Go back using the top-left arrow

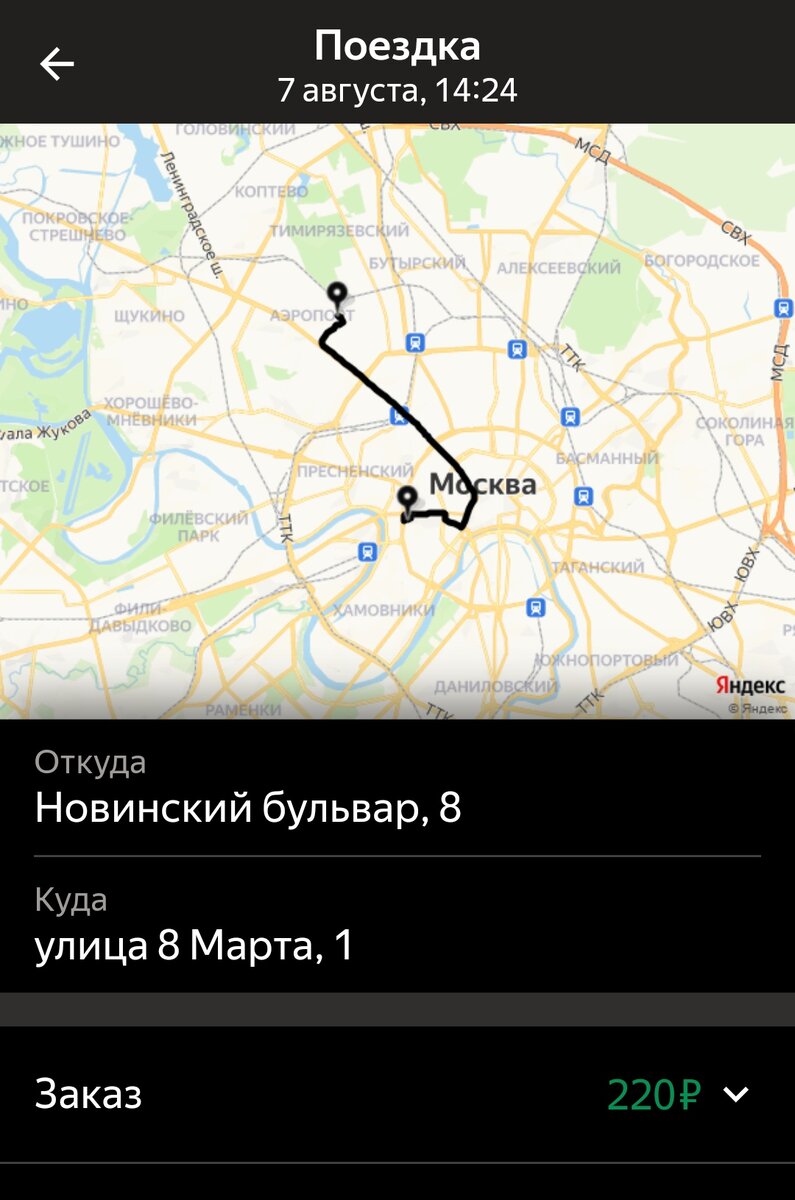click(57, 65)
